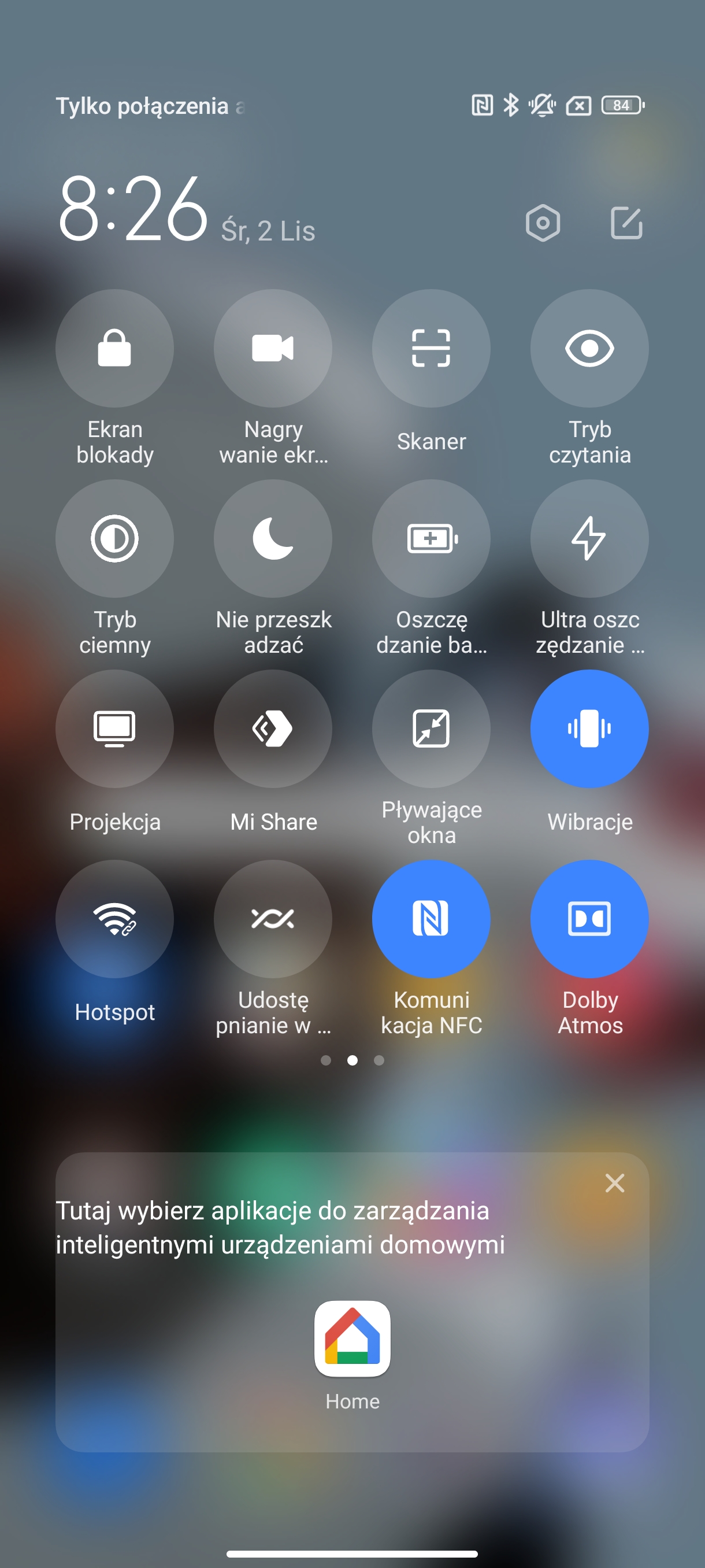Tap the Pływające okna tile
Image resolution: width=705 pixels, height=1568 pixels.
(431, 728)
